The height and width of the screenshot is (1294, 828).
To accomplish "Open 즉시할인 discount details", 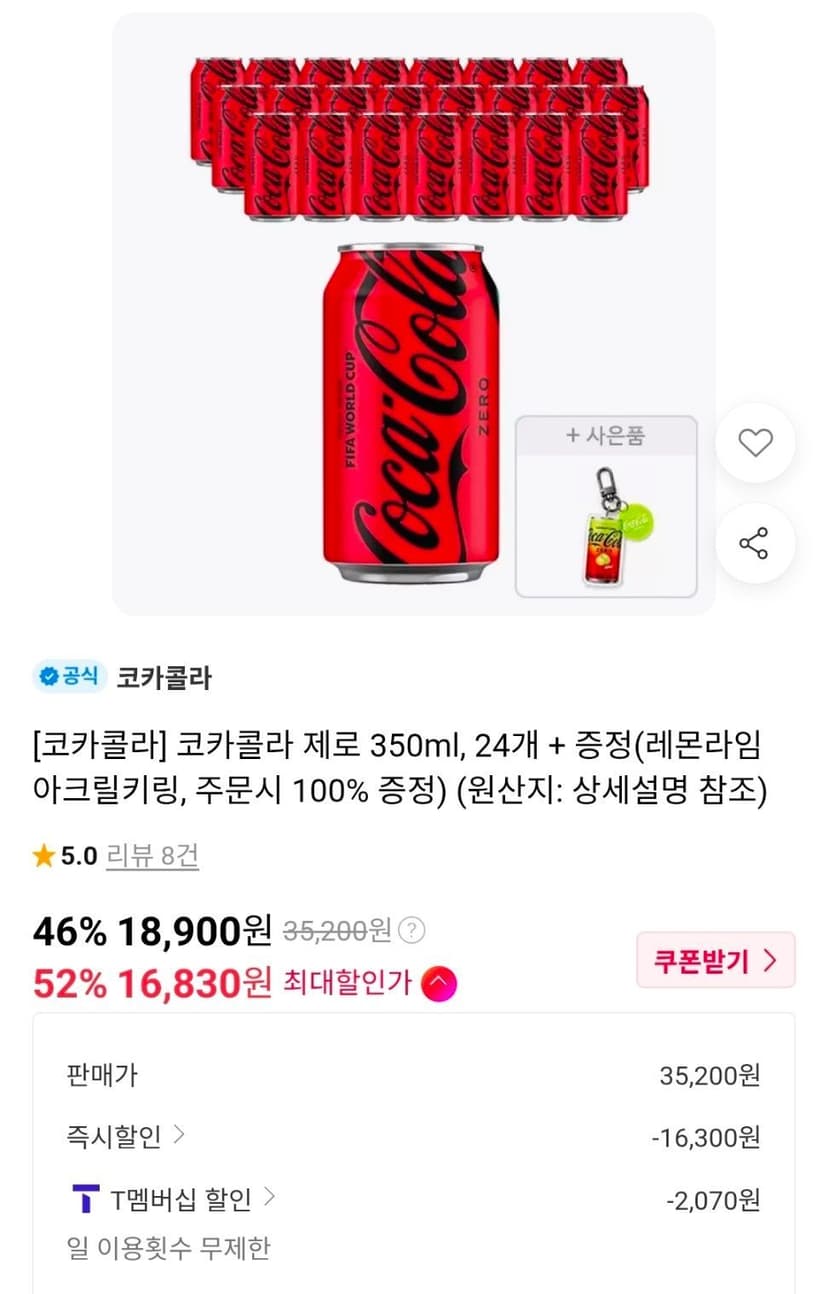I will pyautogui.click(x=126, y=1136).
